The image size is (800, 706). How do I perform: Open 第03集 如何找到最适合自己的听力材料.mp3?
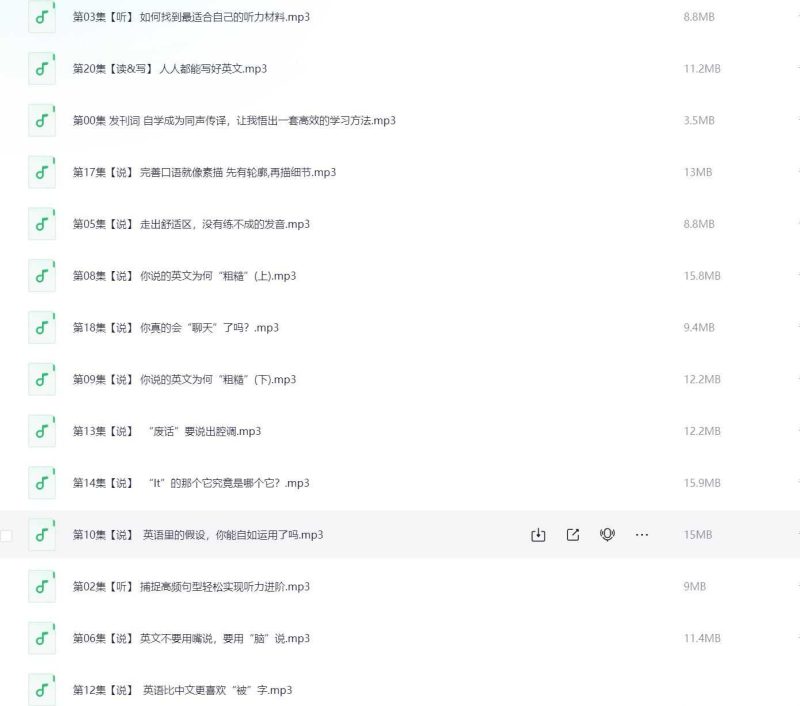pos(191,17)
